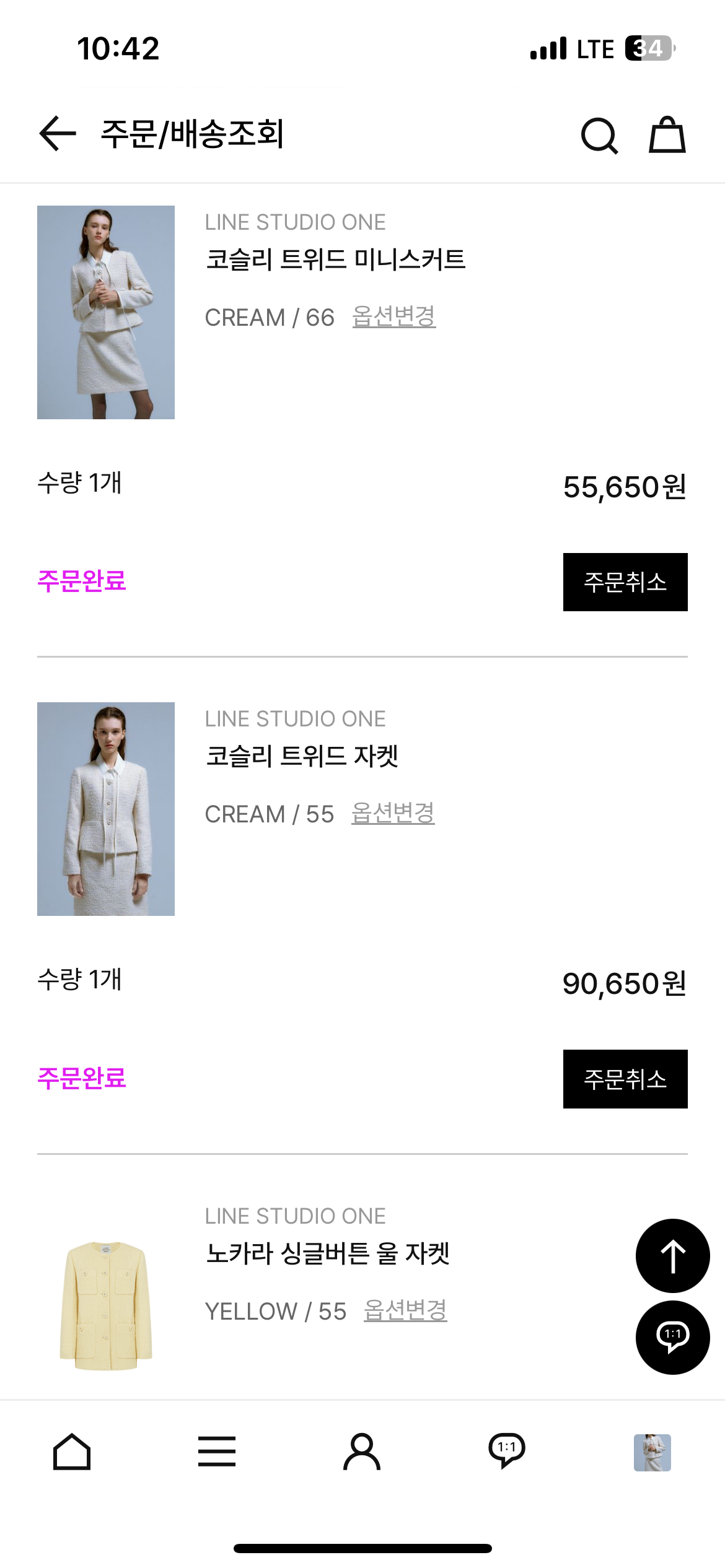Go to the Home tab
Screen dimensions: 725x1568
click(72, 1452)
